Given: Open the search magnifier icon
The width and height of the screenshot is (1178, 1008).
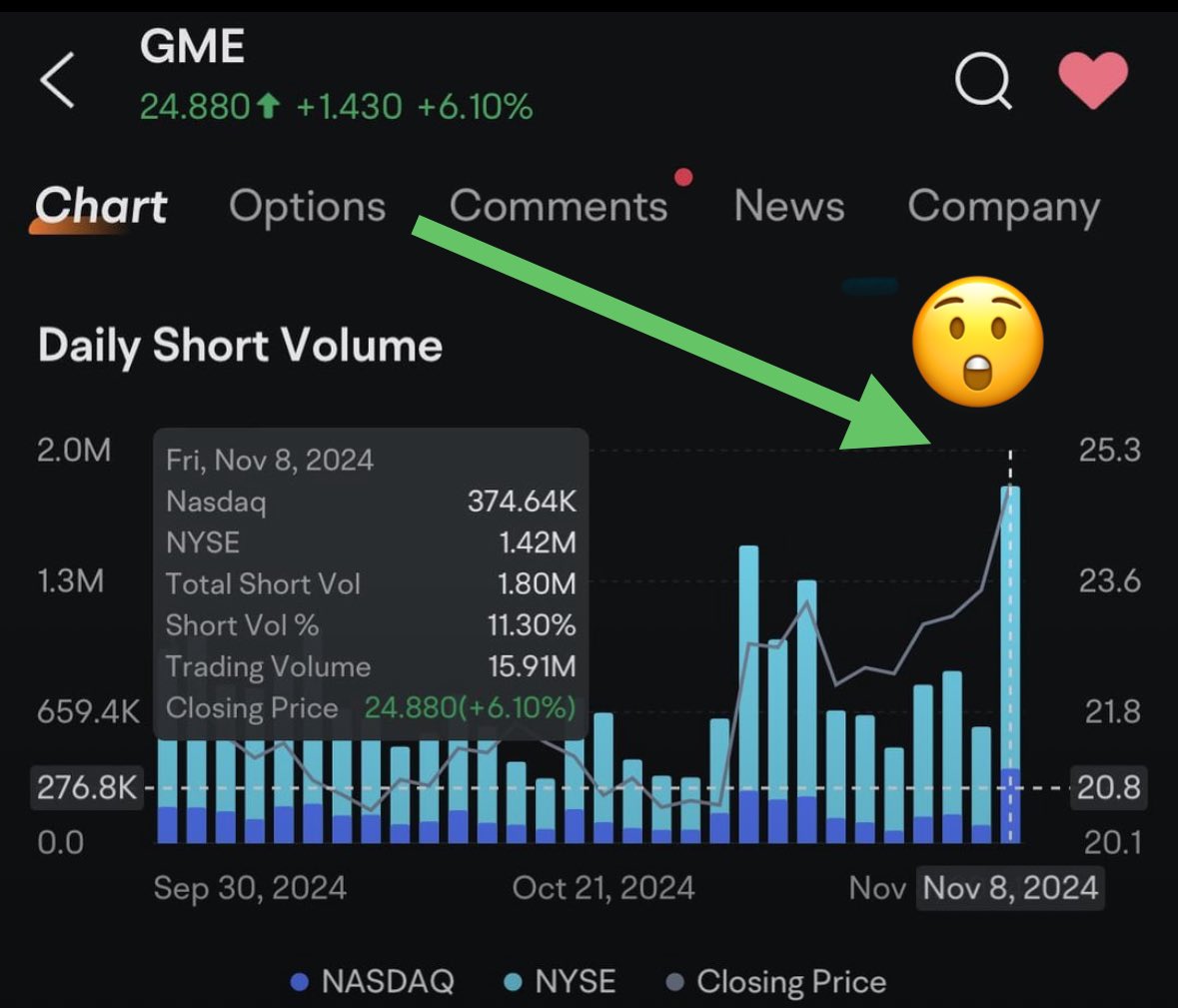Looking at the screenshot, I should [983, 80].
